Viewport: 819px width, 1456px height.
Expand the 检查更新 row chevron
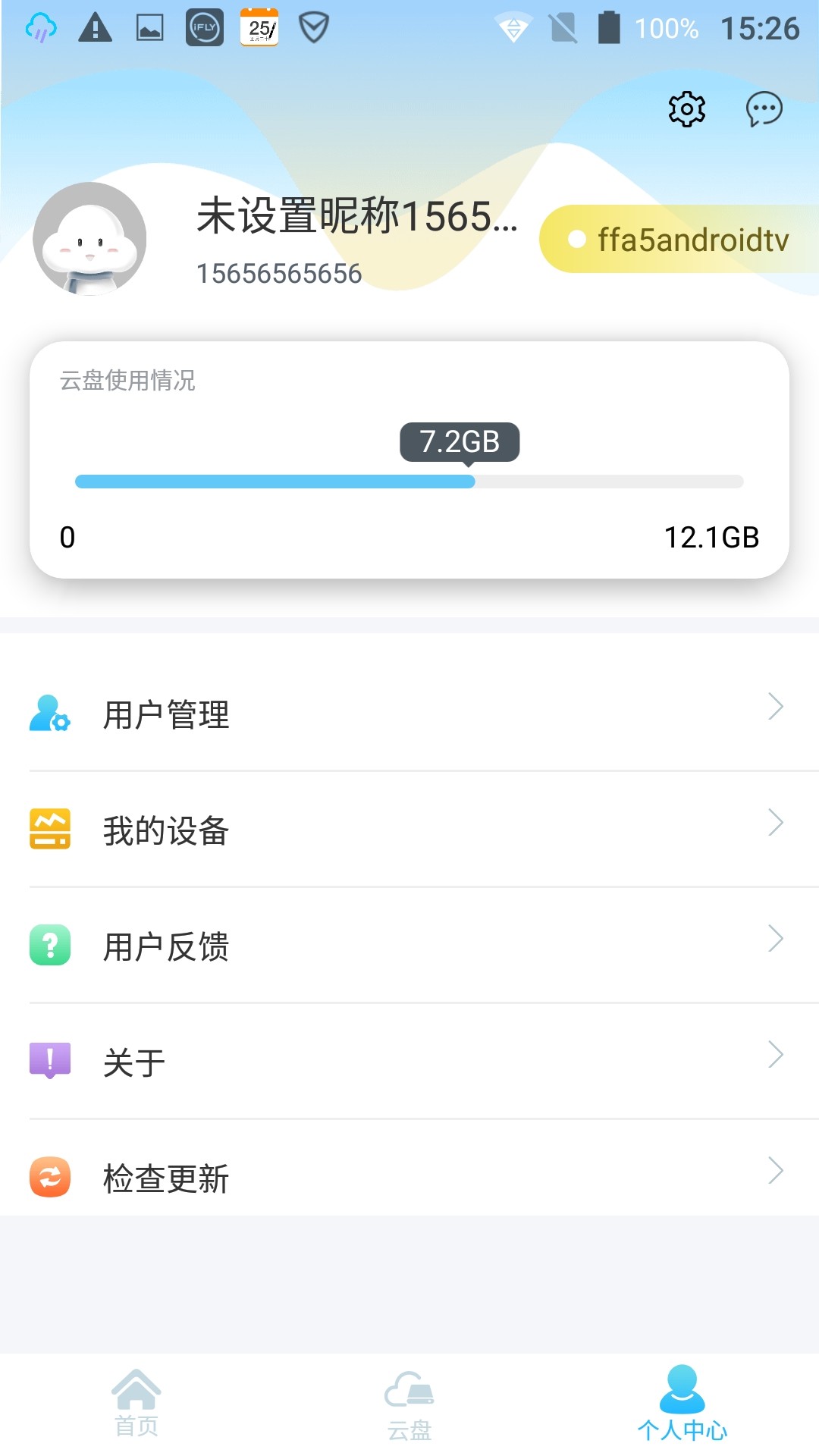777,1170
